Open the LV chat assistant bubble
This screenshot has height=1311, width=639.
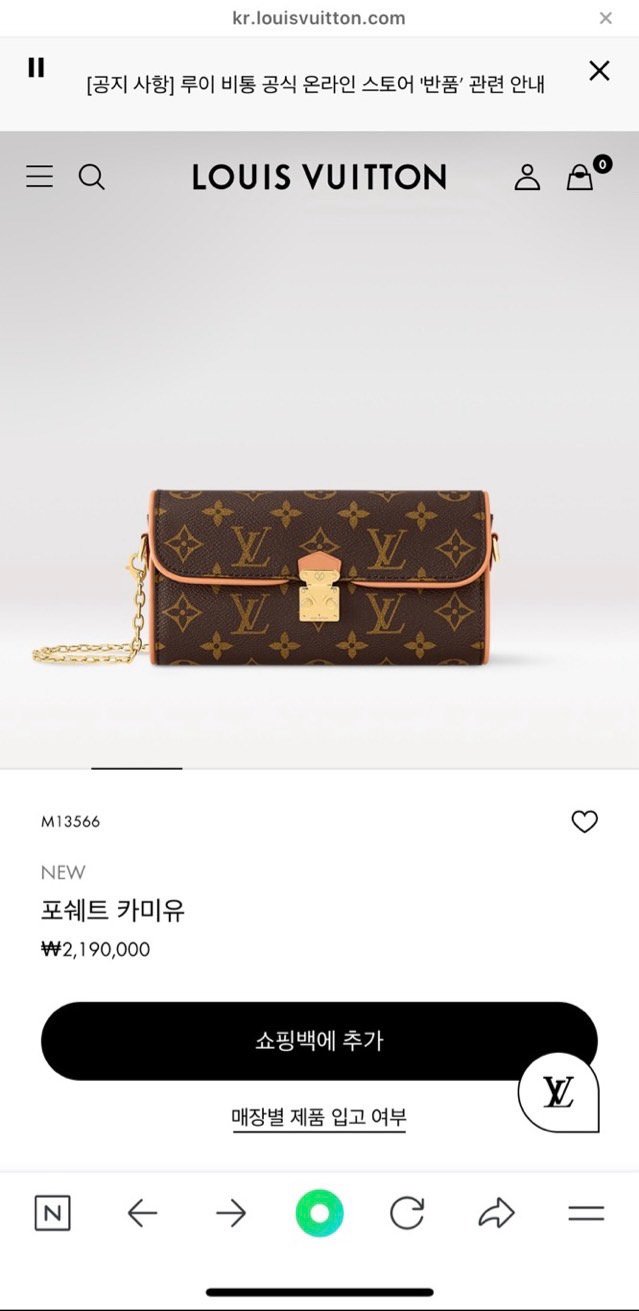tap(559, 1092)
